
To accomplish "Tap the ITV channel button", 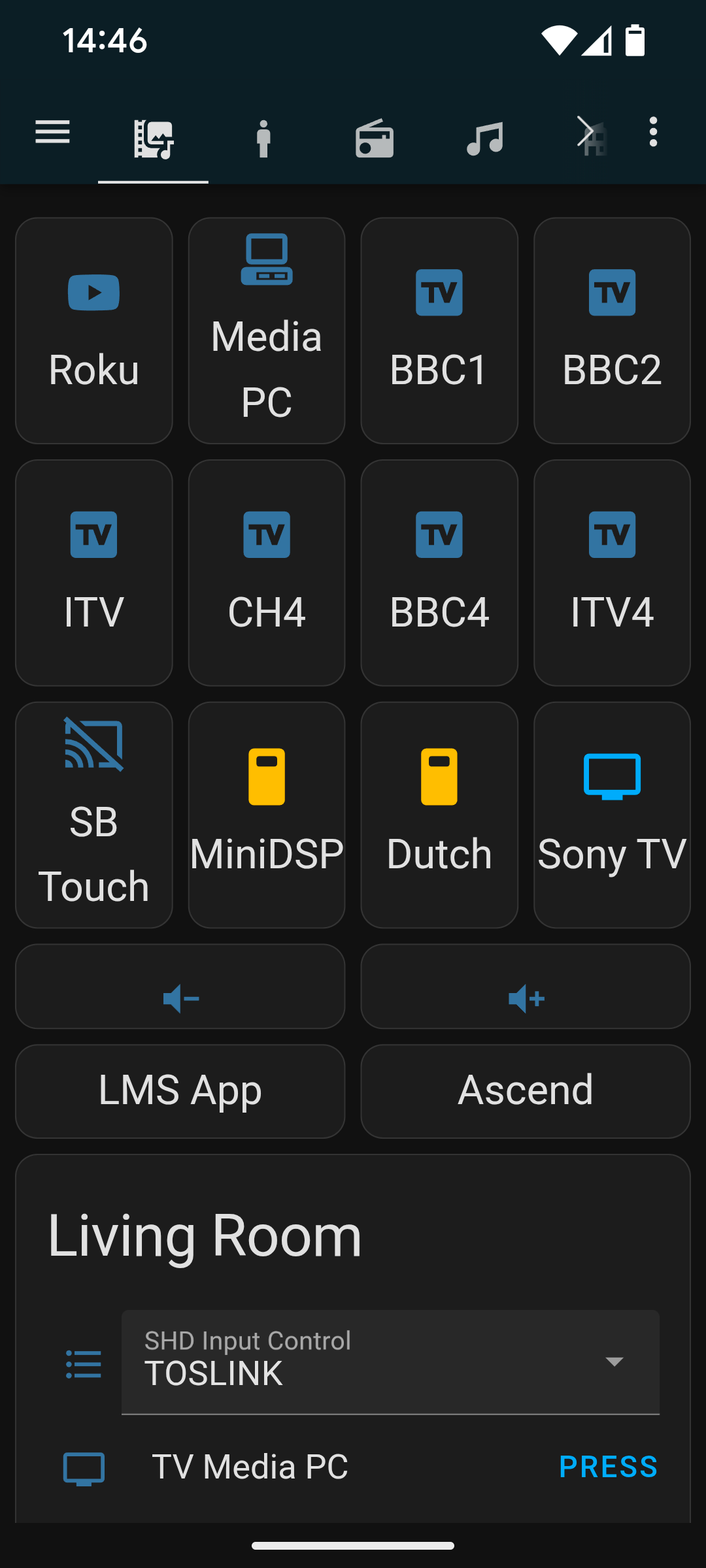I will (94, 573).
